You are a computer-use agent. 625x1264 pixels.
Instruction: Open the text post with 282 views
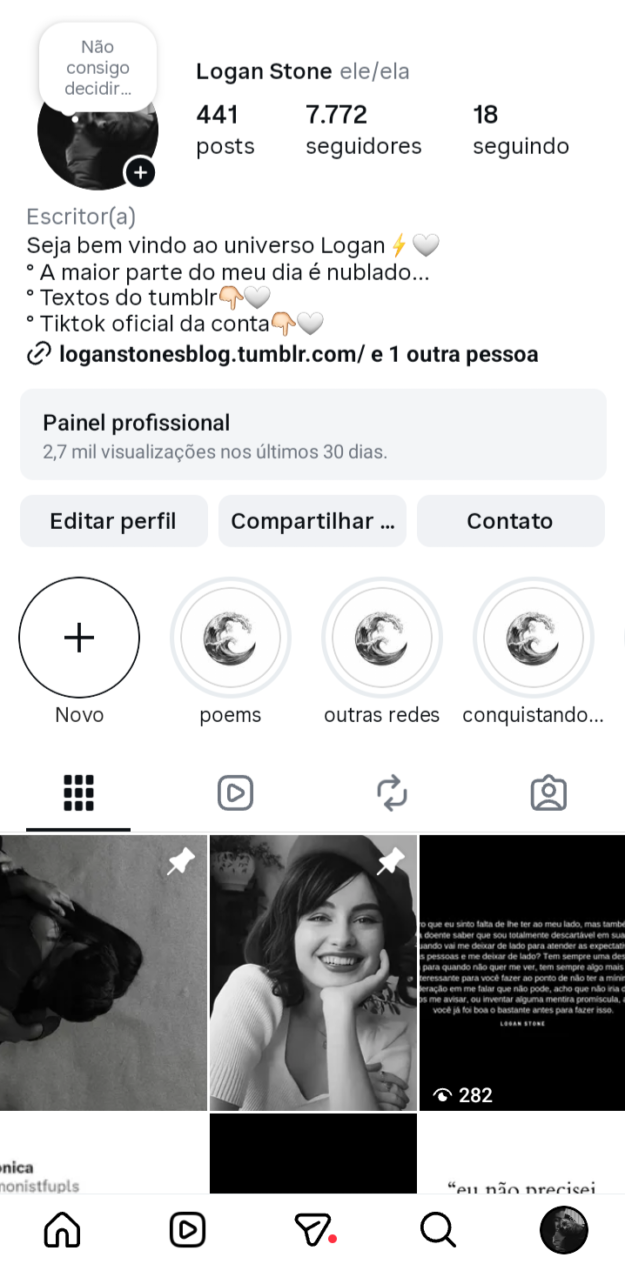(x=522, y=972)
